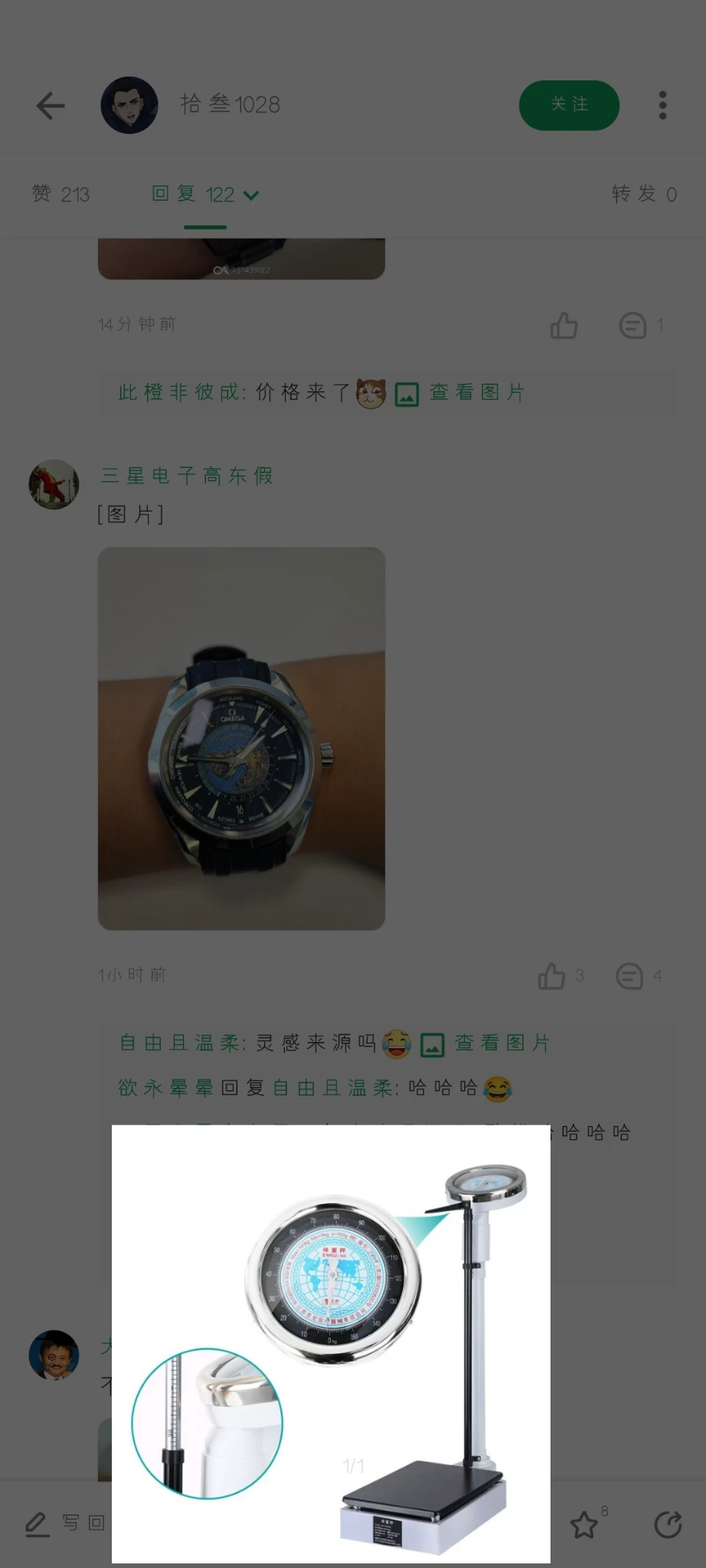The image size is (706, 1568).
Task: Switch to the 赞 213 tab
Action: [x=60, y=194]
